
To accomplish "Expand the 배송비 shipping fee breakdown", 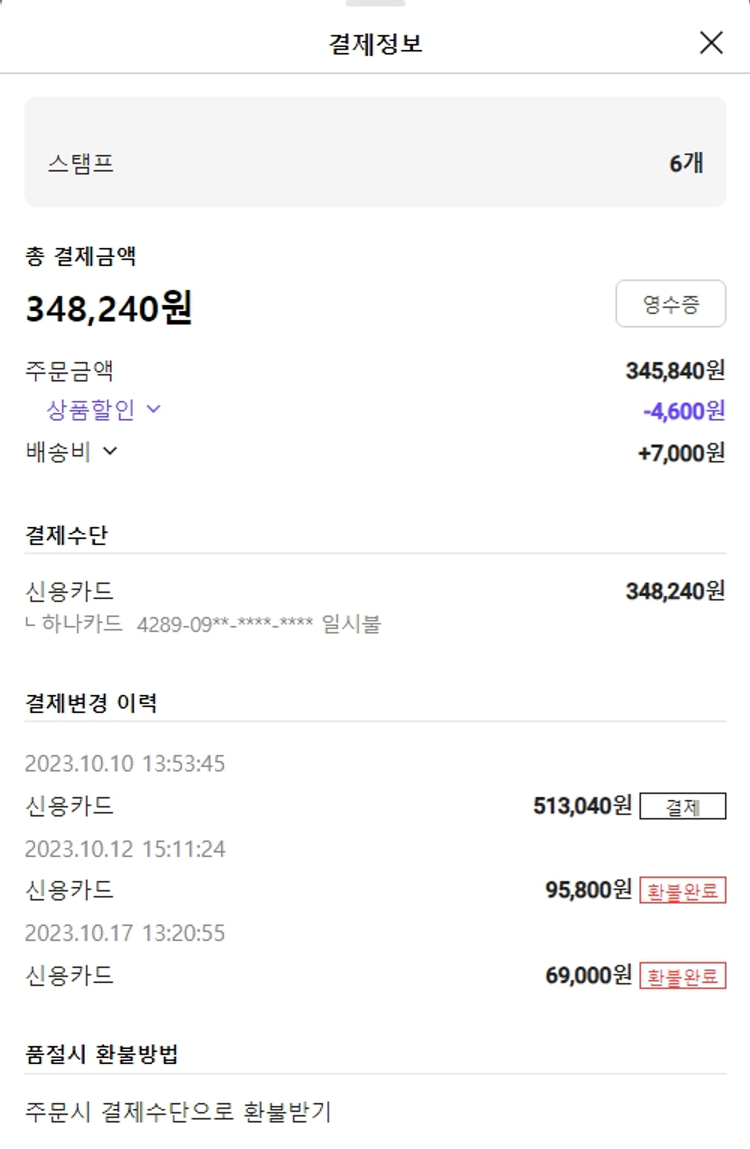I will click(72, 452).
